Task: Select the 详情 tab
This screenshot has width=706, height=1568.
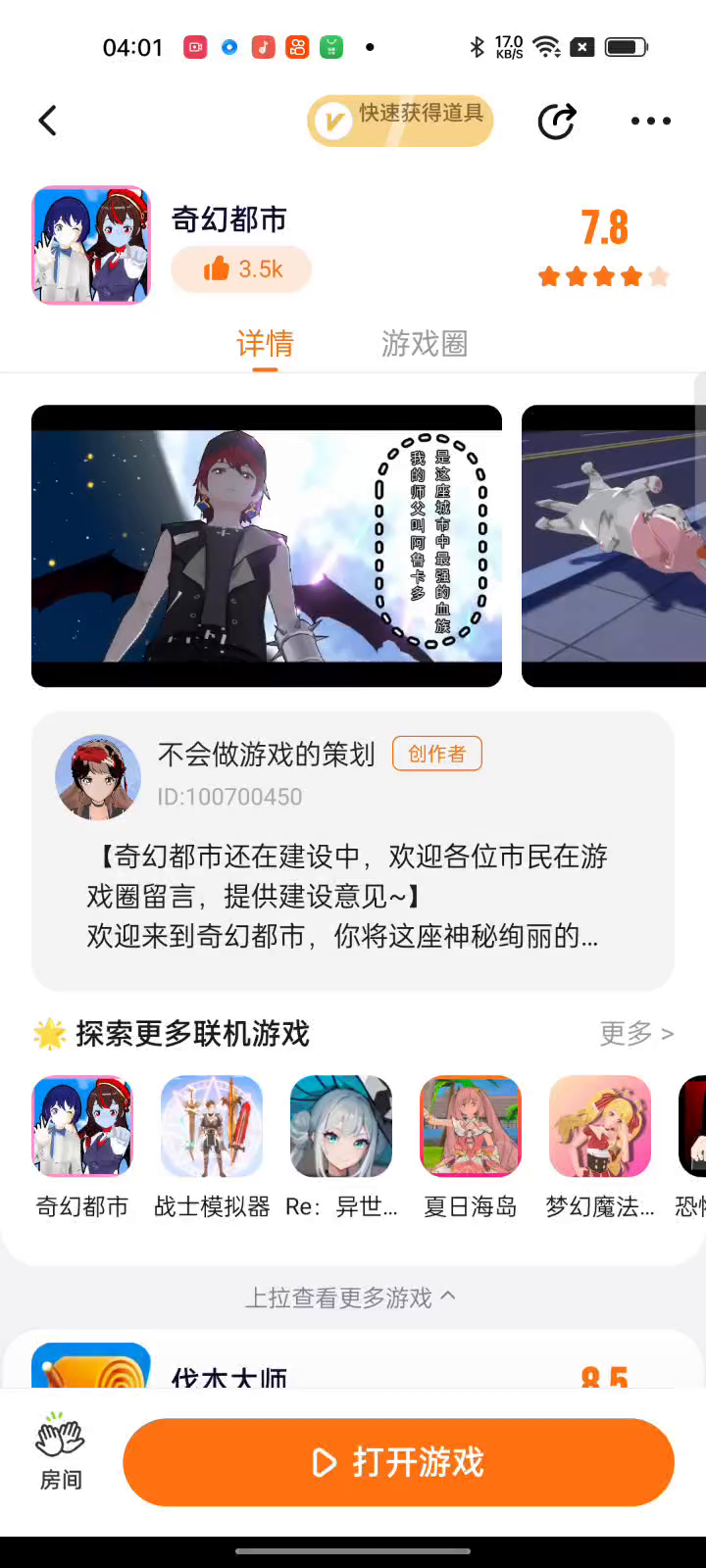Action: pyautogui.click(x=265, y=344)
